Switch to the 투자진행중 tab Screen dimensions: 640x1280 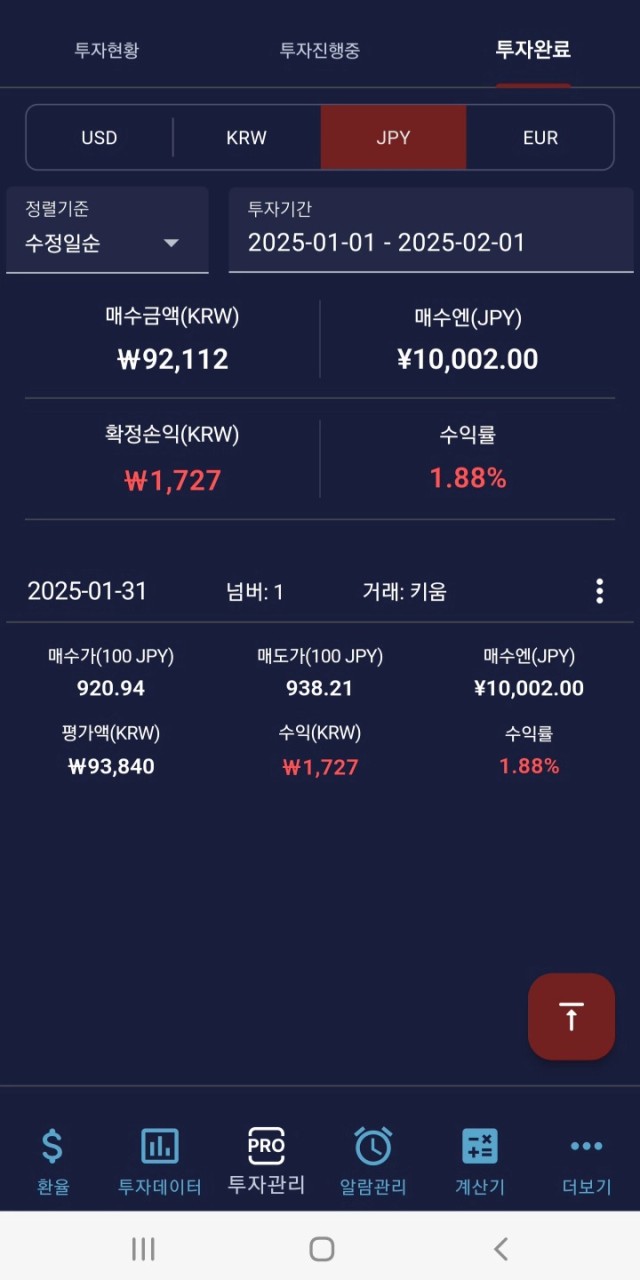[320, 50]
